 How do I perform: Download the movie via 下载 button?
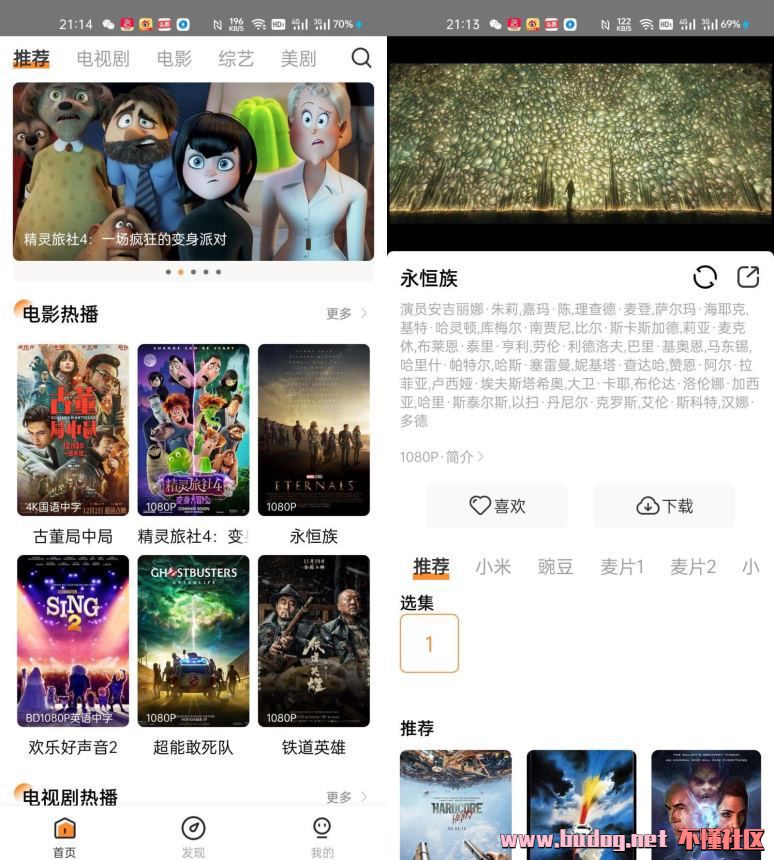[664, 506]
